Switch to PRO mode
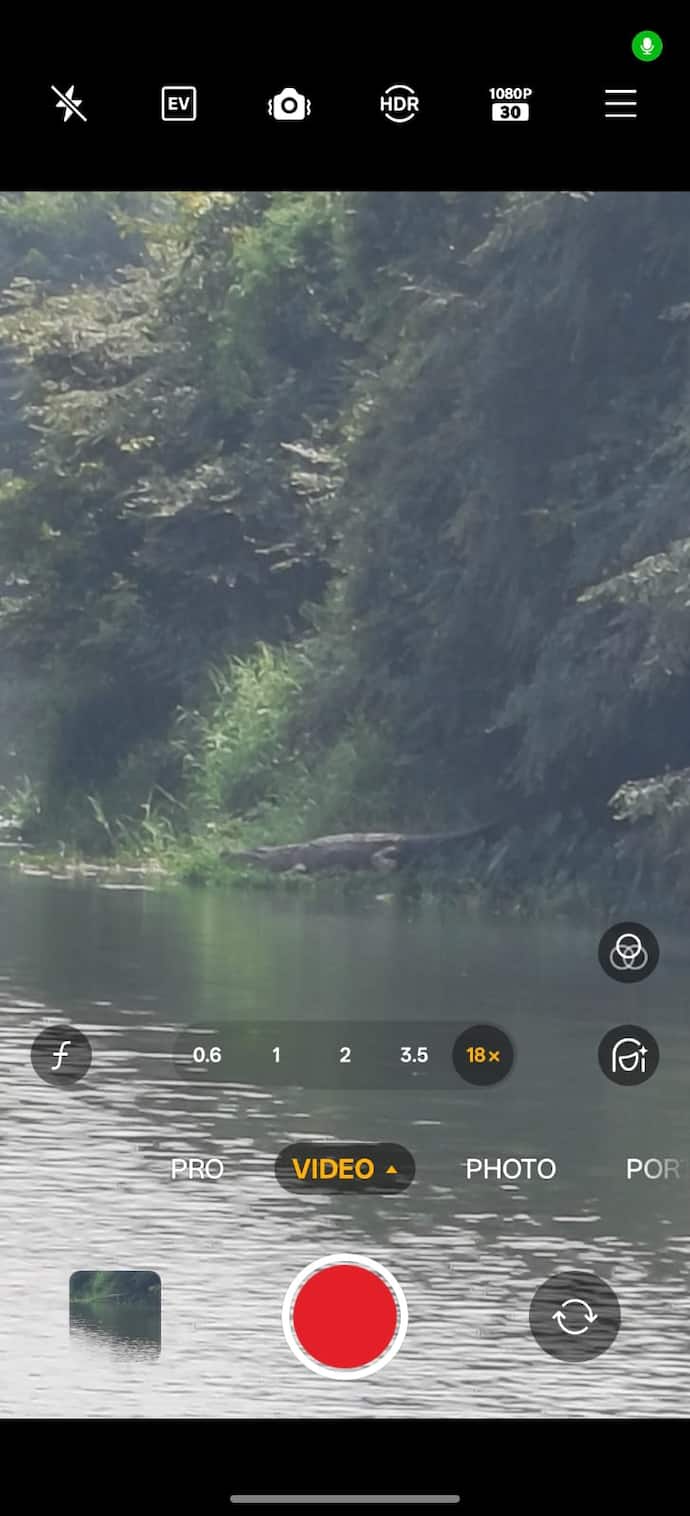The width and height of the screenshot is (690, 1516). (x=197, y=1169)
